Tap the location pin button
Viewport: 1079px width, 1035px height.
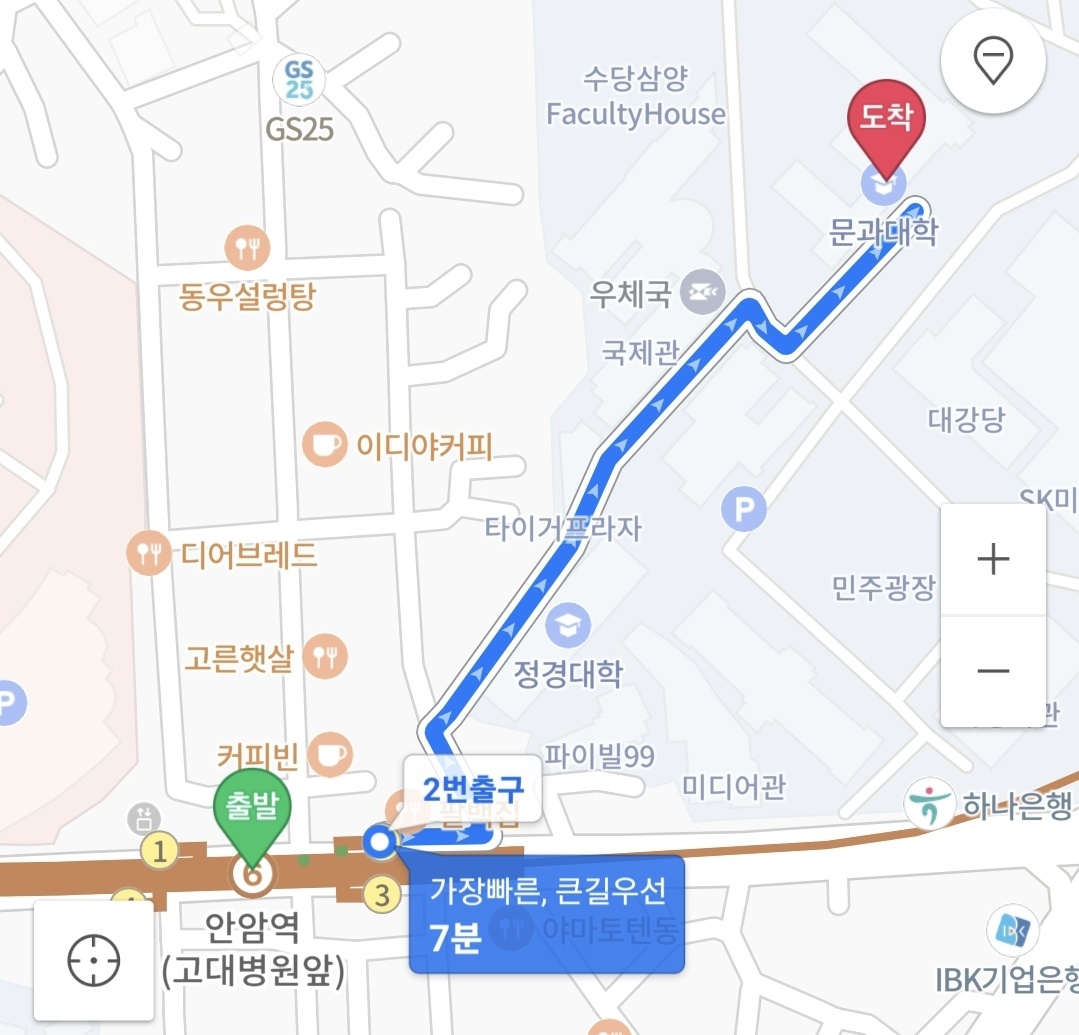[x=993, y=62]
